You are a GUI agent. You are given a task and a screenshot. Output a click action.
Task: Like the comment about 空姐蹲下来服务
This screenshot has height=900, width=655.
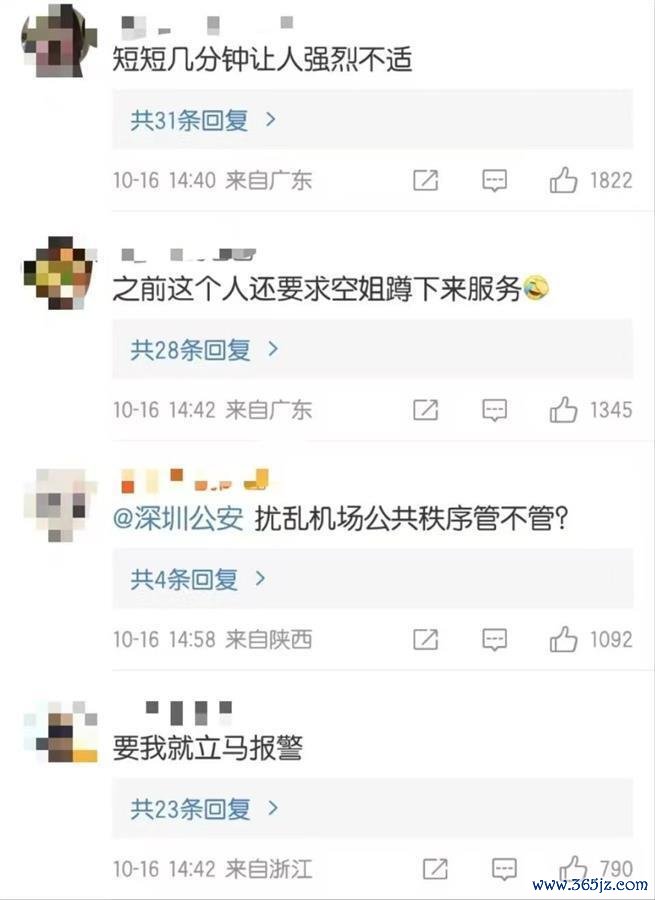[564, 409]
